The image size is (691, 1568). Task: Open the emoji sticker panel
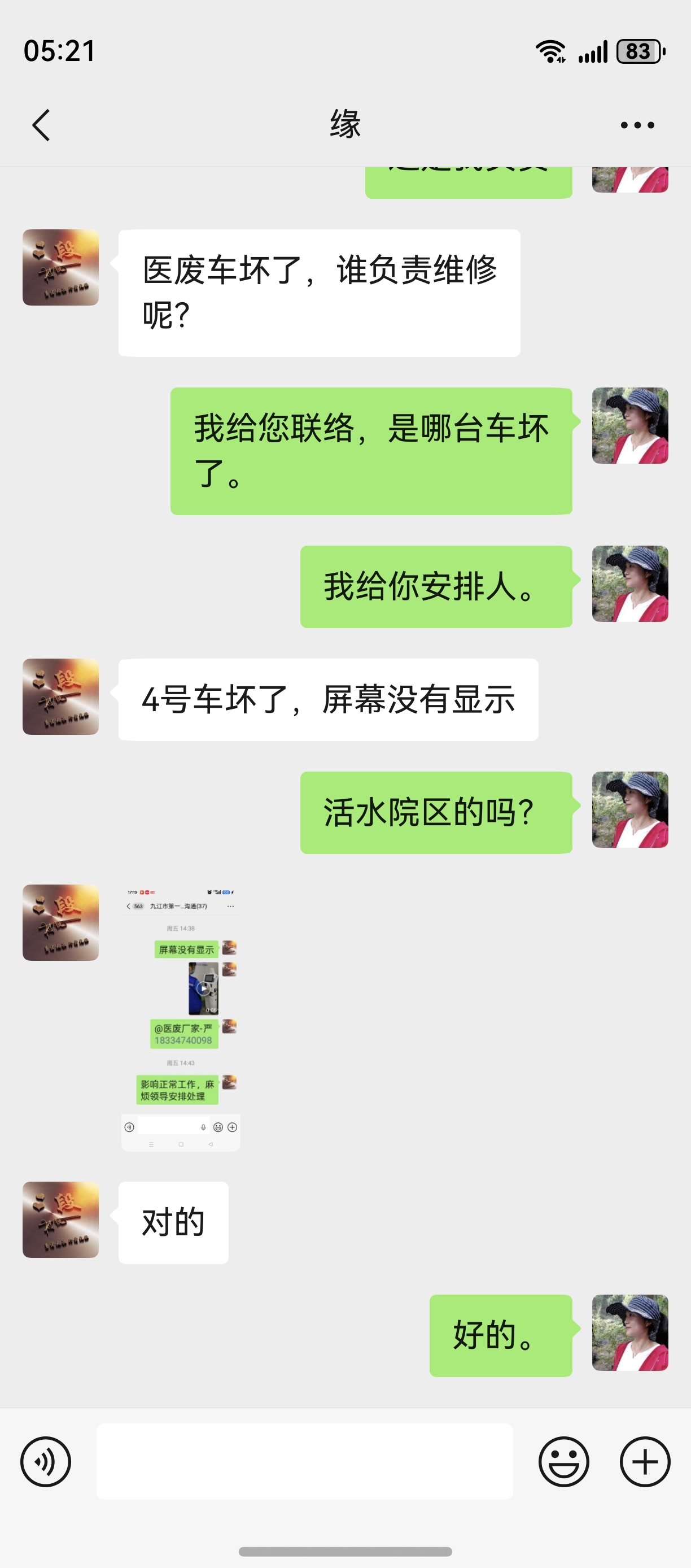[x=563, y=1461]
